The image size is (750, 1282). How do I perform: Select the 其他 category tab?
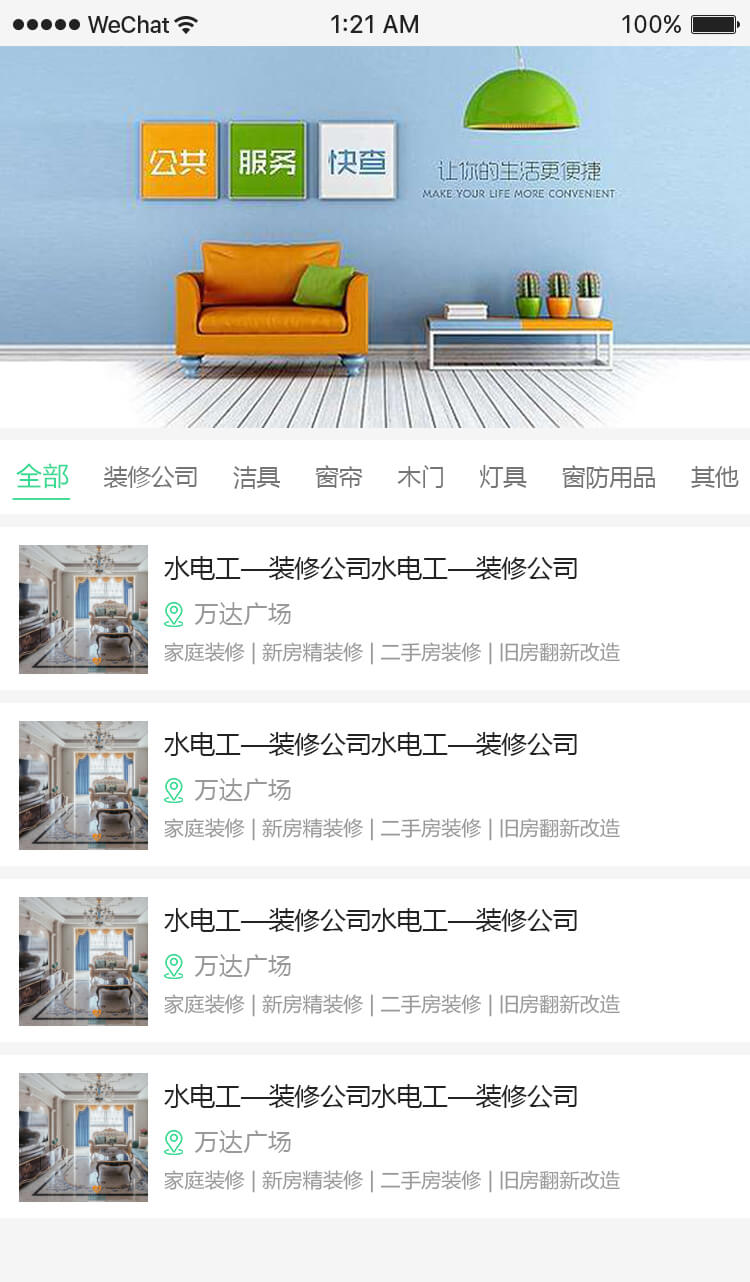713,478
